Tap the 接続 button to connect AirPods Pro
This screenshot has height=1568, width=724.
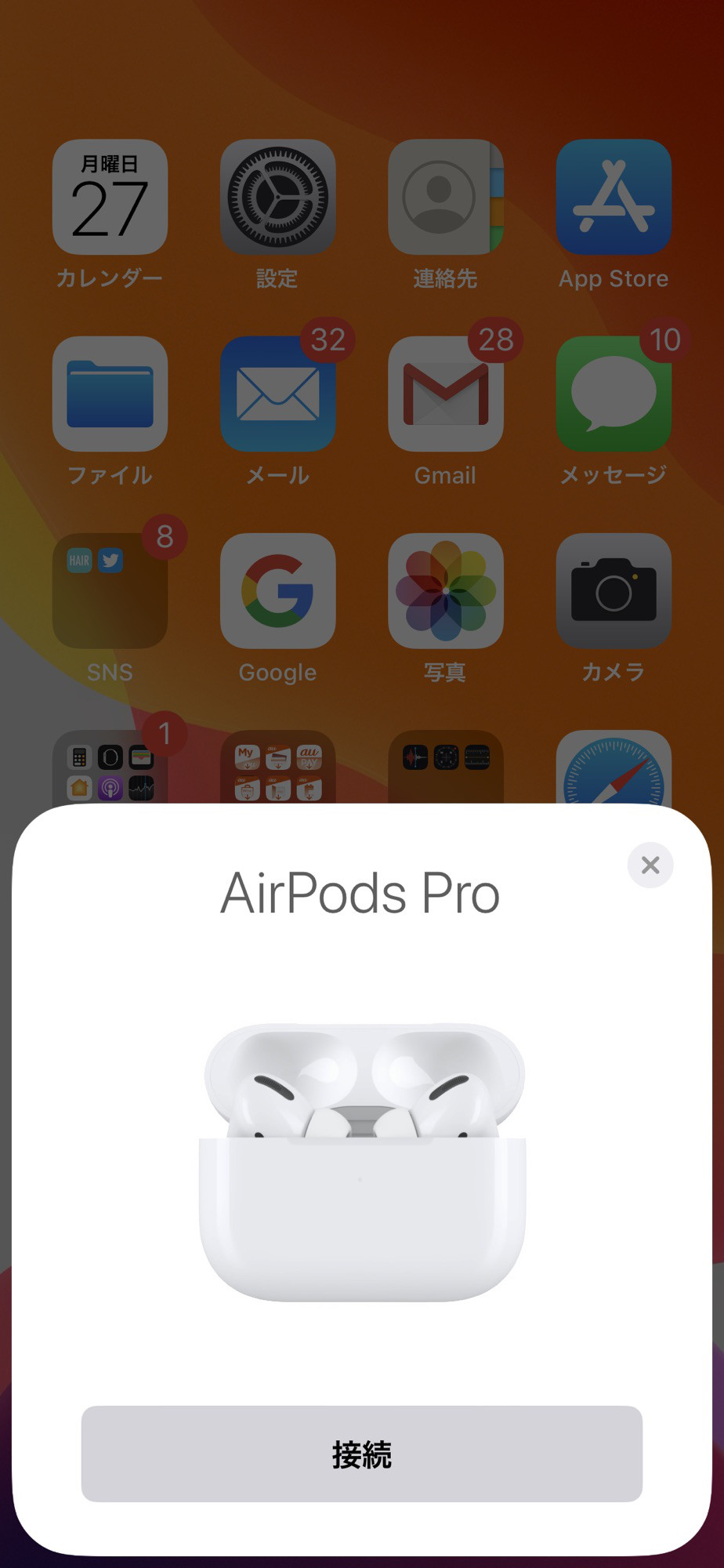(361, 1454)
